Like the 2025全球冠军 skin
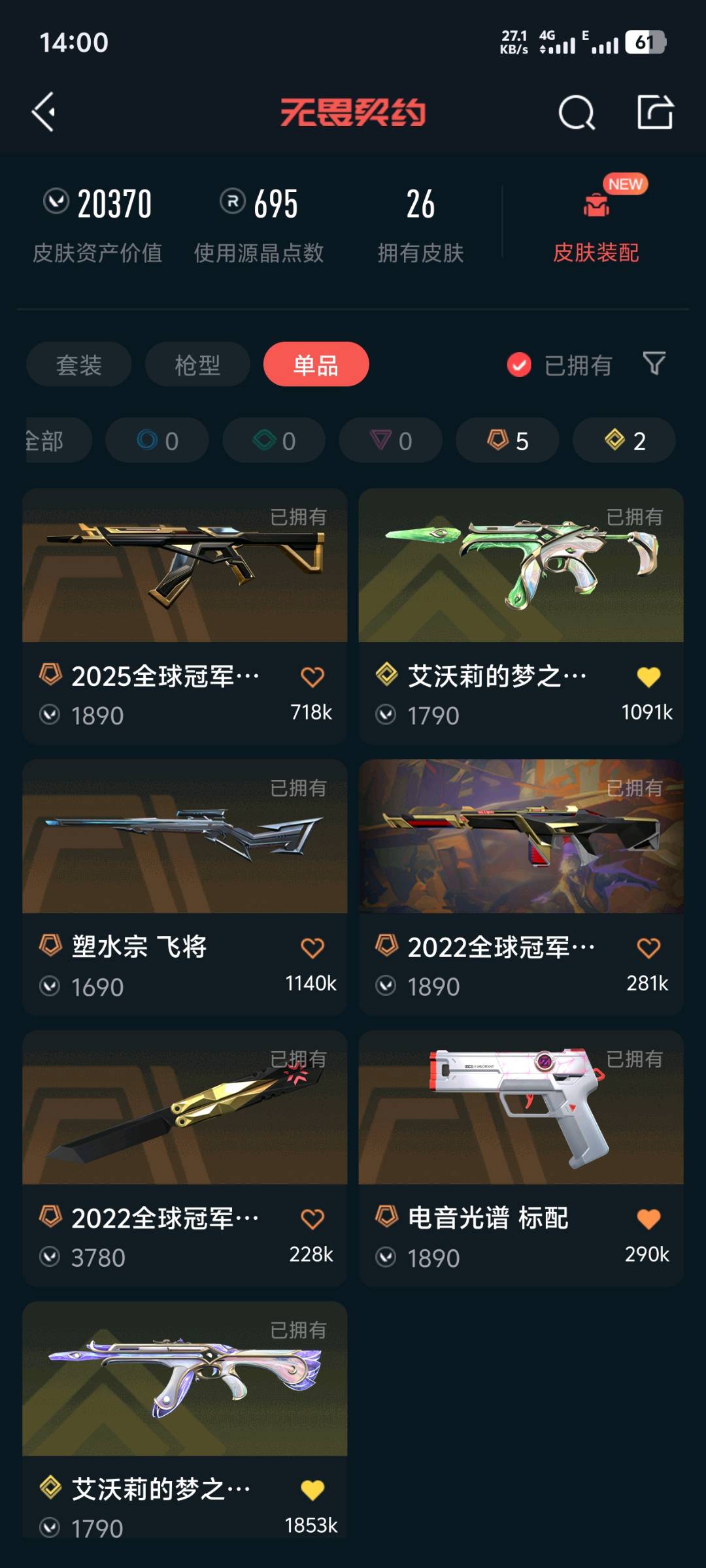The image size is (706, 1568). (x=312, y=677)
